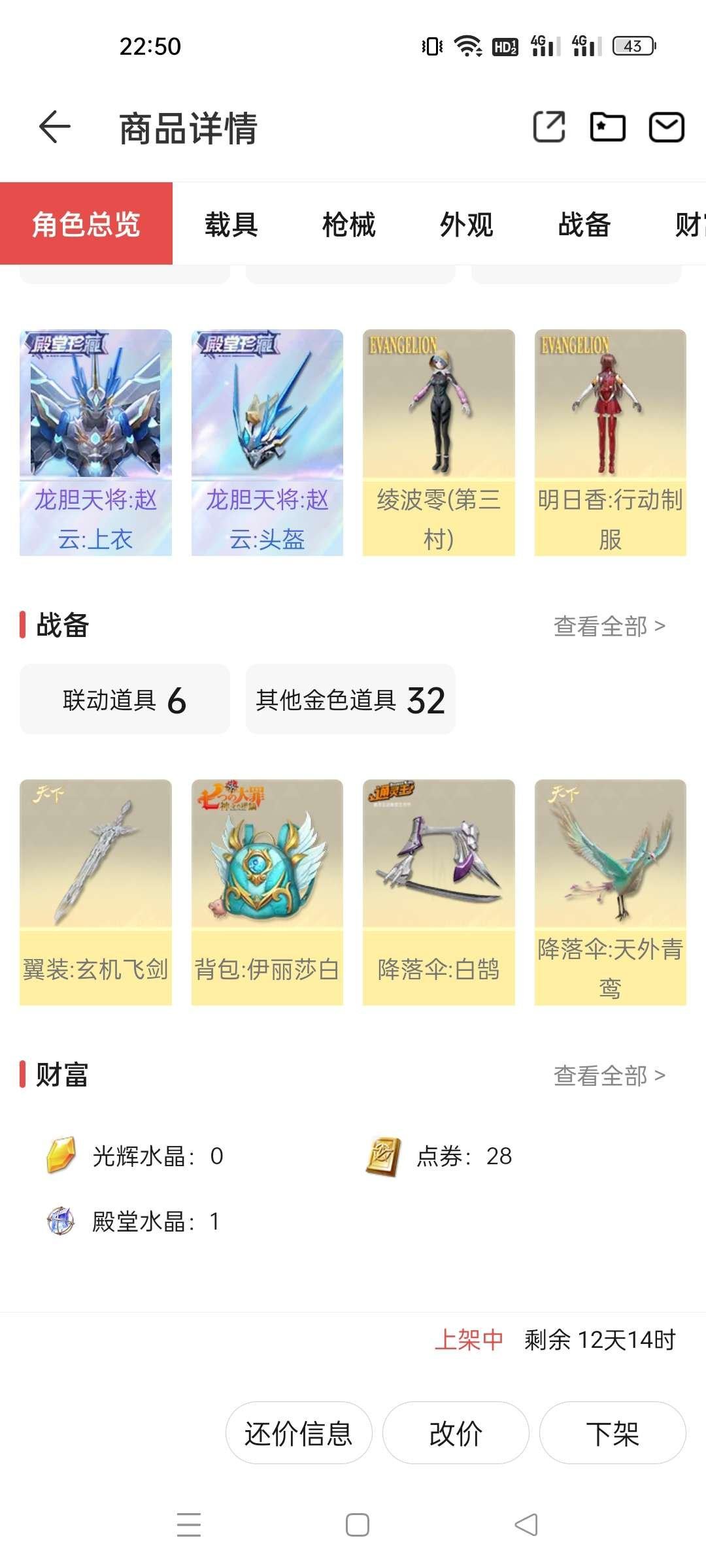
Task: Expand 查看全部 for the 战备 section
Action: (609, 626)
